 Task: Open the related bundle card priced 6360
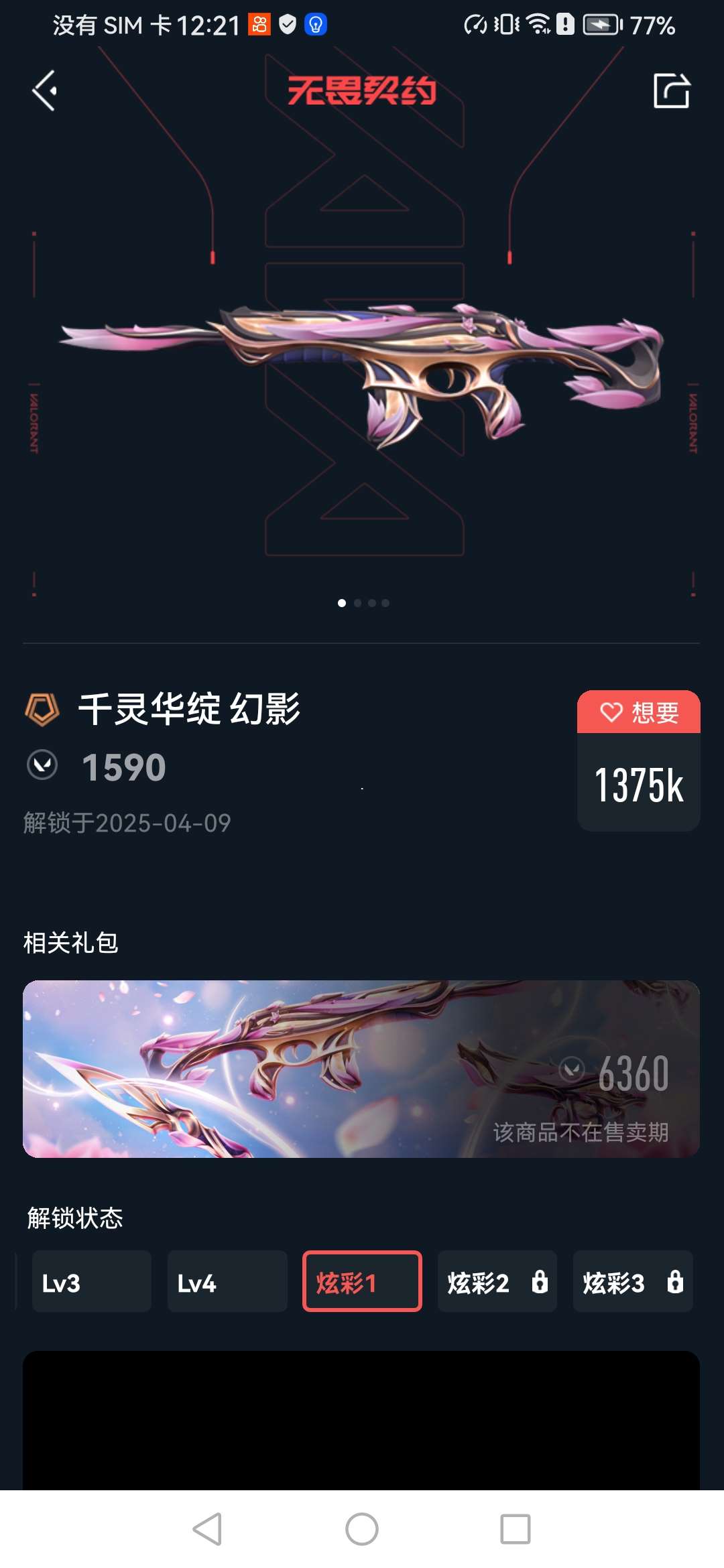[361, 1069]
